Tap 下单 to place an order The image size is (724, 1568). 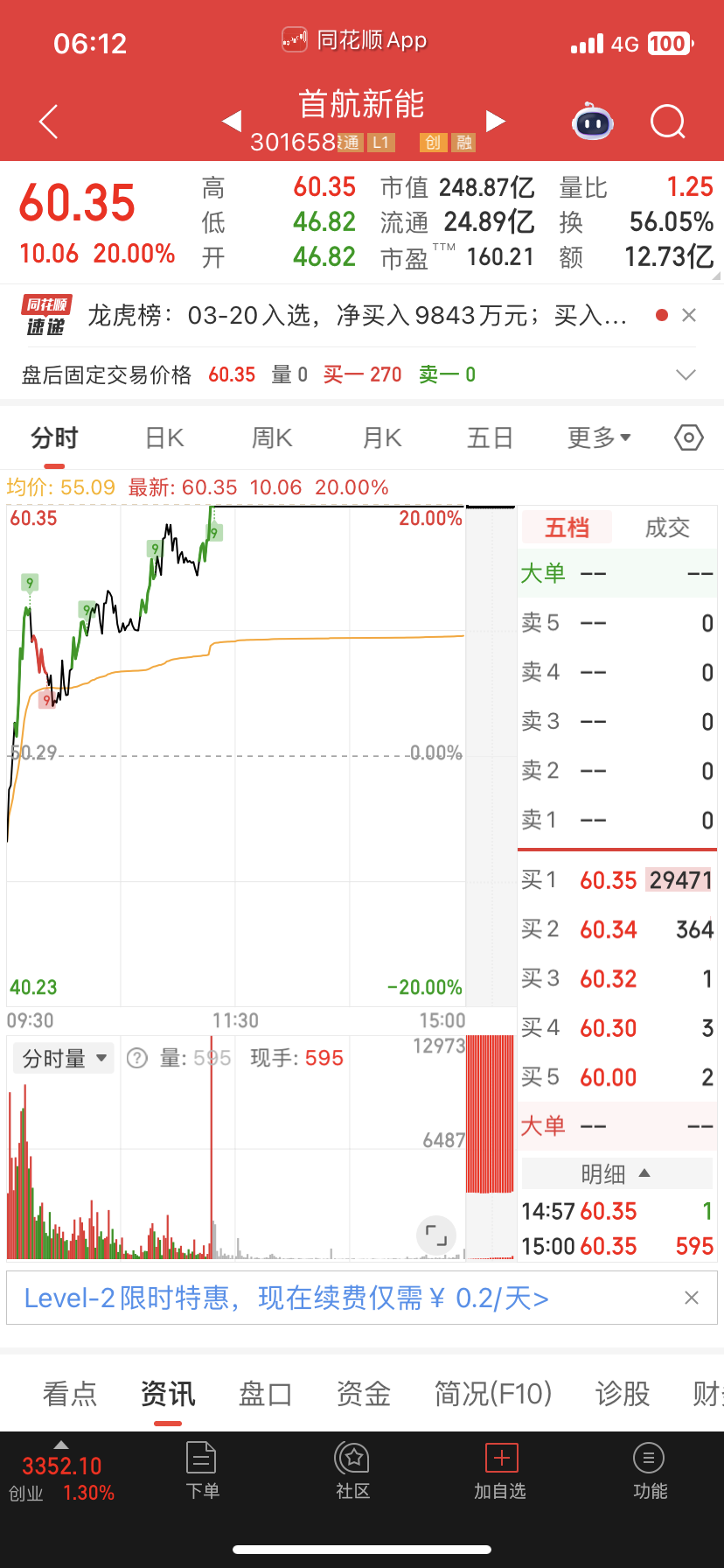pos(202,1470)
